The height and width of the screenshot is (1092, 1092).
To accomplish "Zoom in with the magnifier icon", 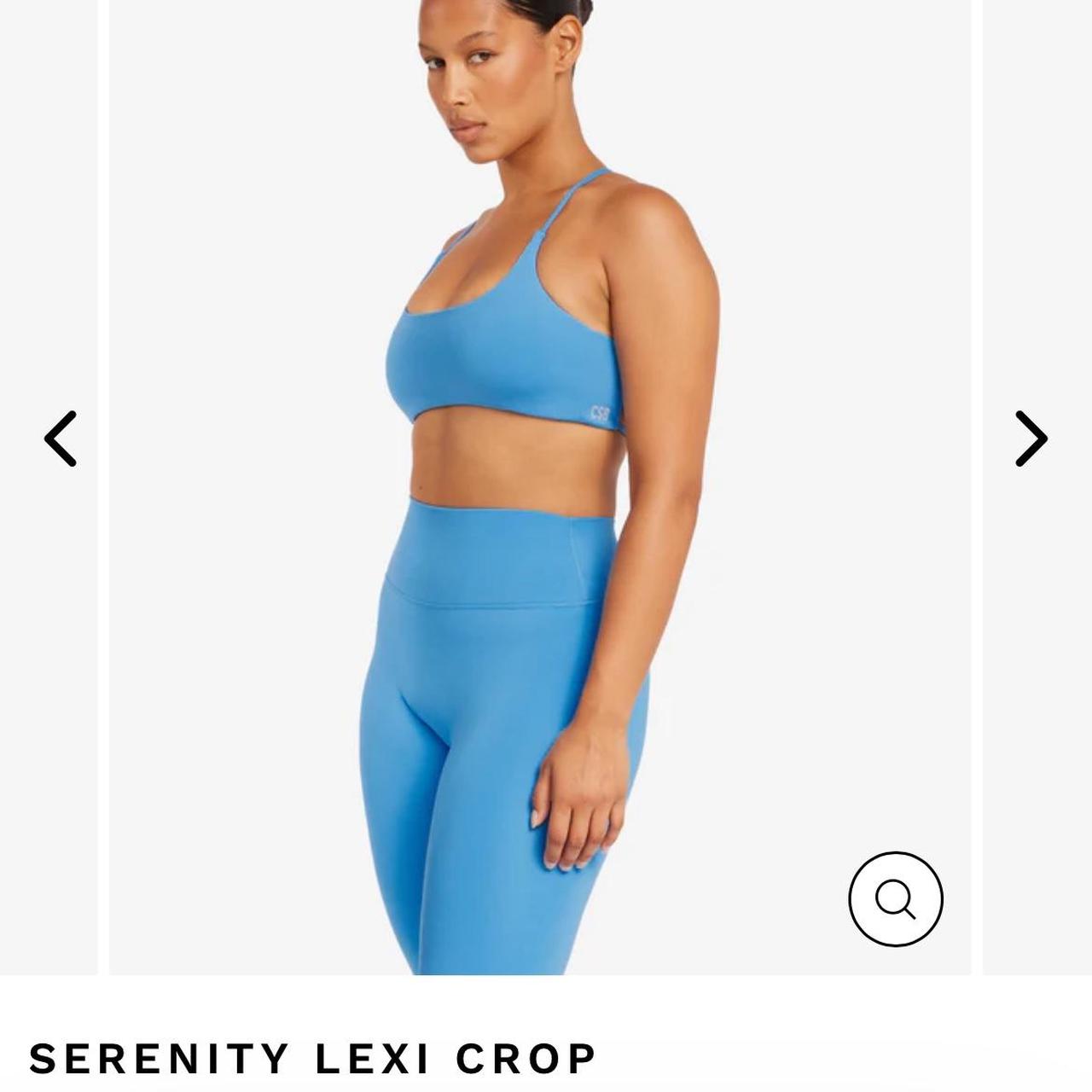I will pos(895,898).
